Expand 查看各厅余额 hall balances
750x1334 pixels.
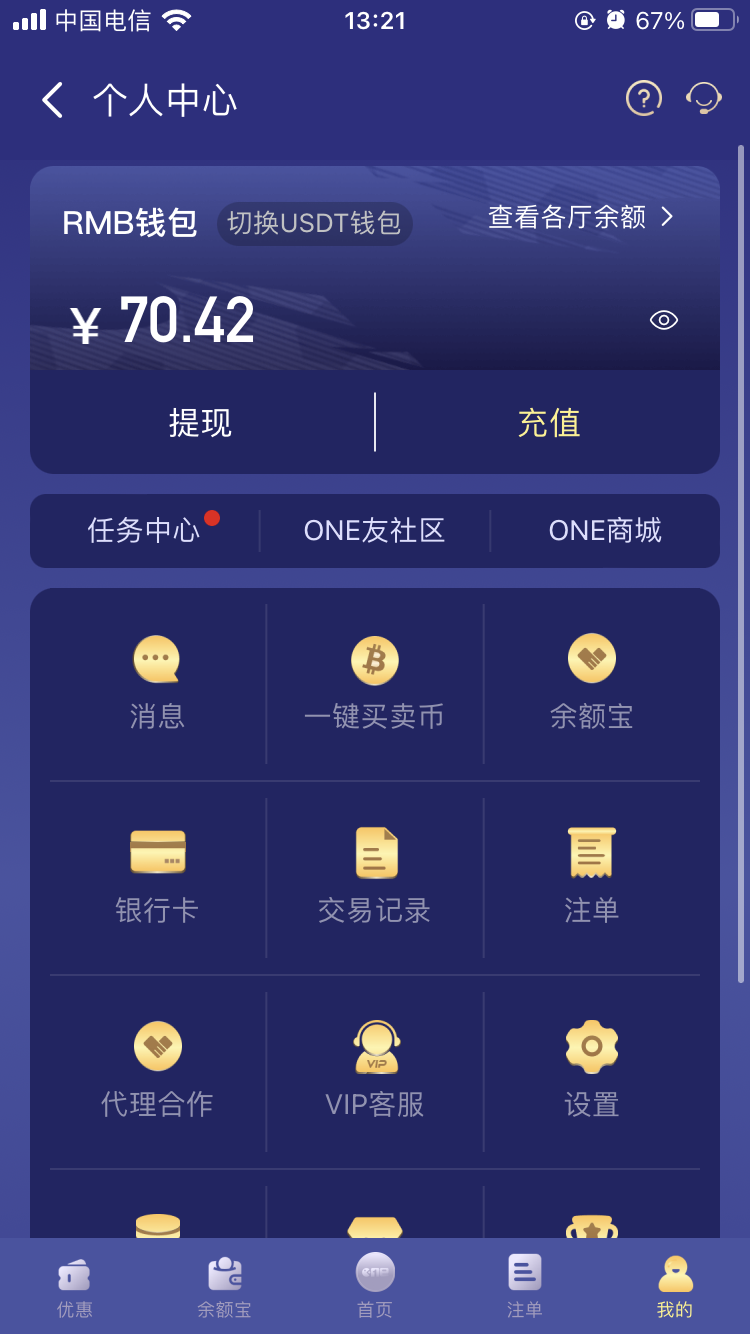[x=580, y=215]
